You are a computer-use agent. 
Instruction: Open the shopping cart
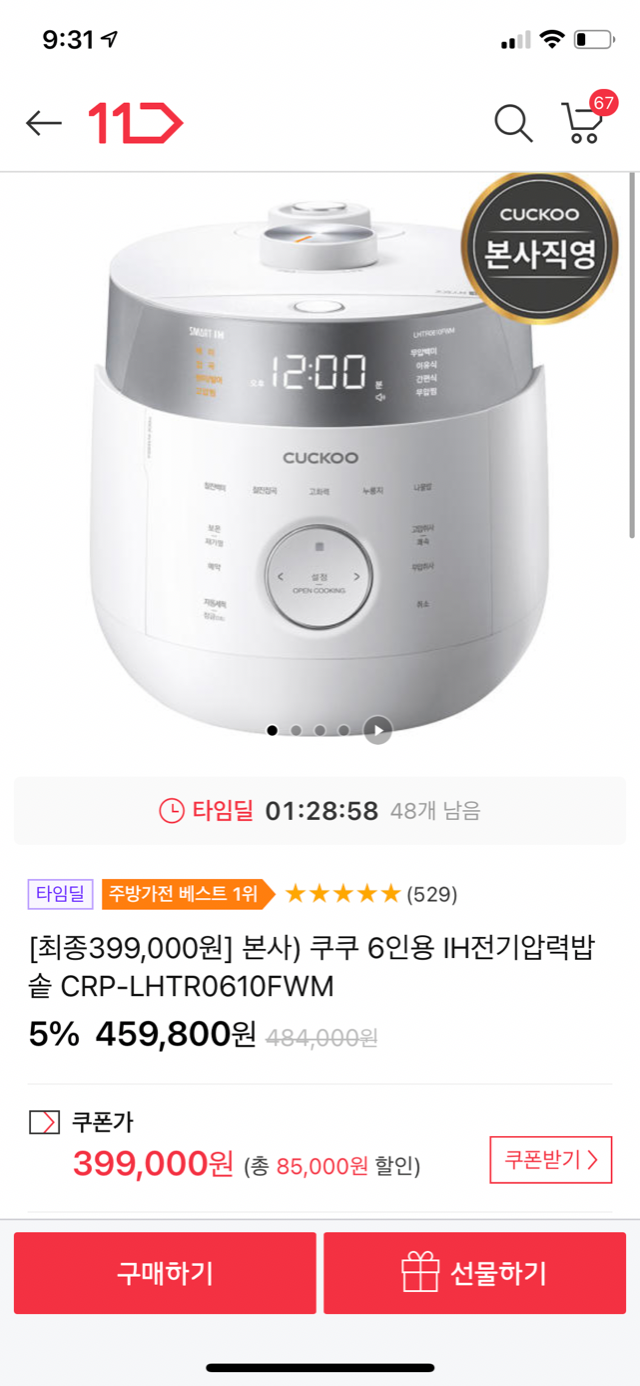point(584,122)
